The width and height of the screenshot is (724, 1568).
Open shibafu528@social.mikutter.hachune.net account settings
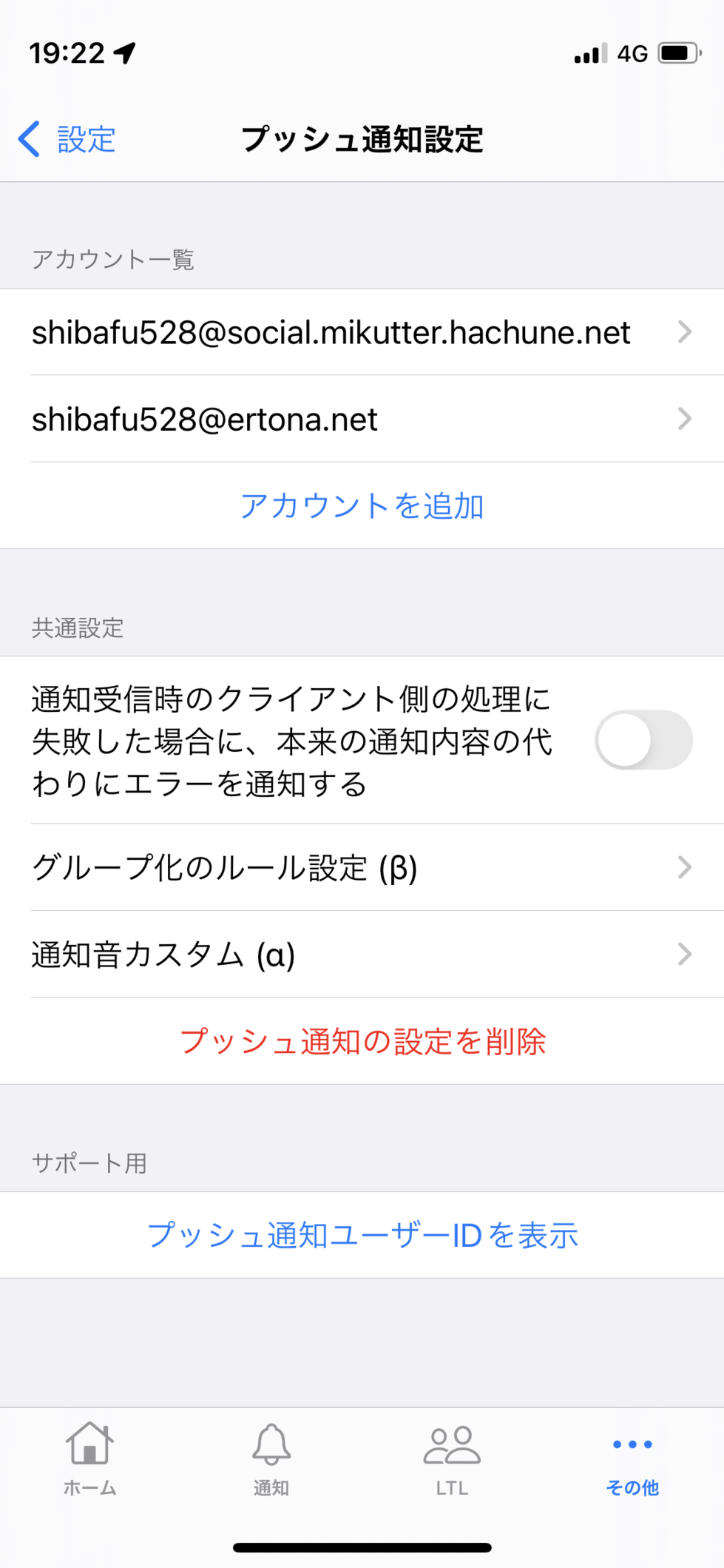362,332
